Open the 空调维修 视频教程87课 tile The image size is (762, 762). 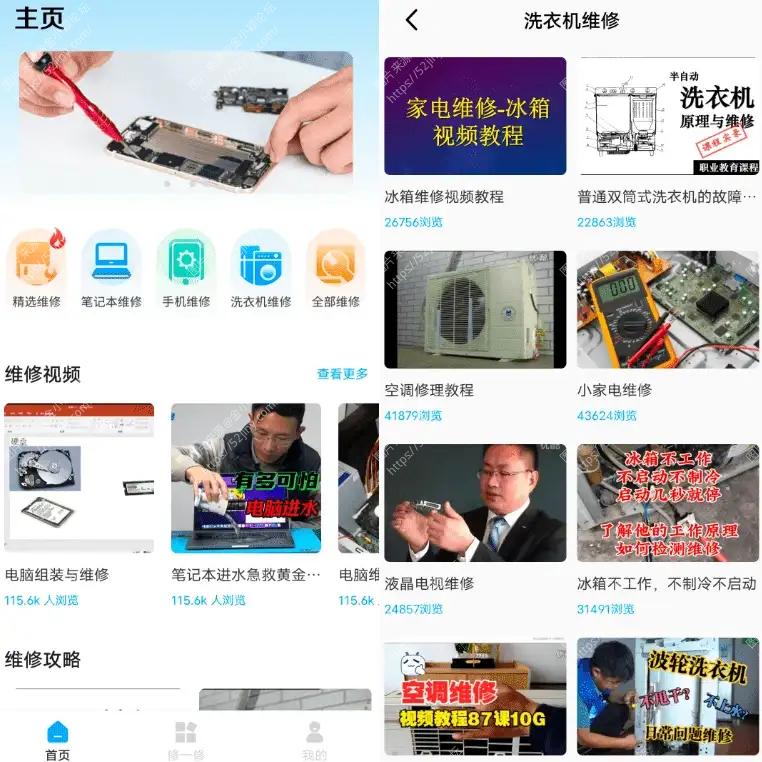(475, 696)
